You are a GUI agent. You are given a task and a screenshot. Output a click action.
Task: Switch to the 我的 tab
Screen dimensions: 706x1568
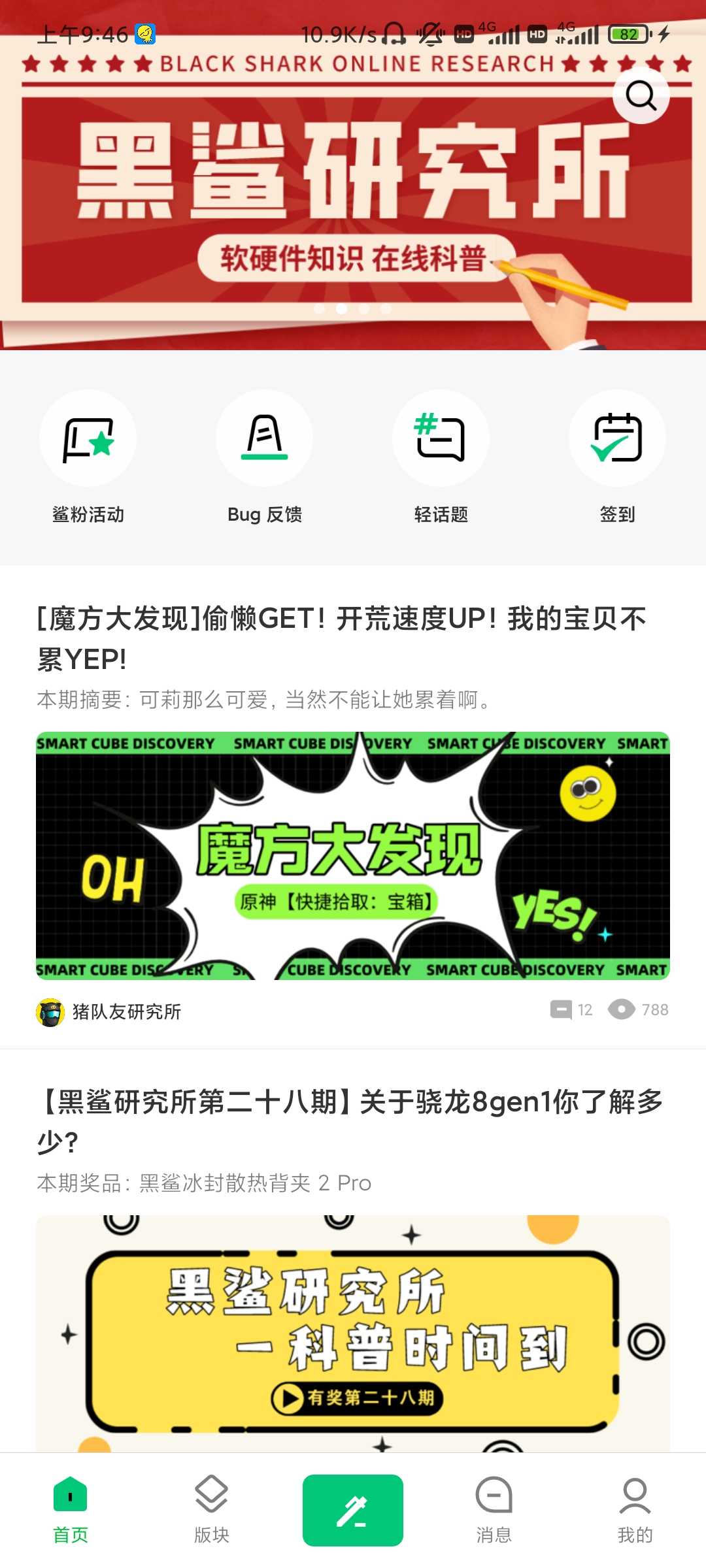click(x=635, y=1511)
